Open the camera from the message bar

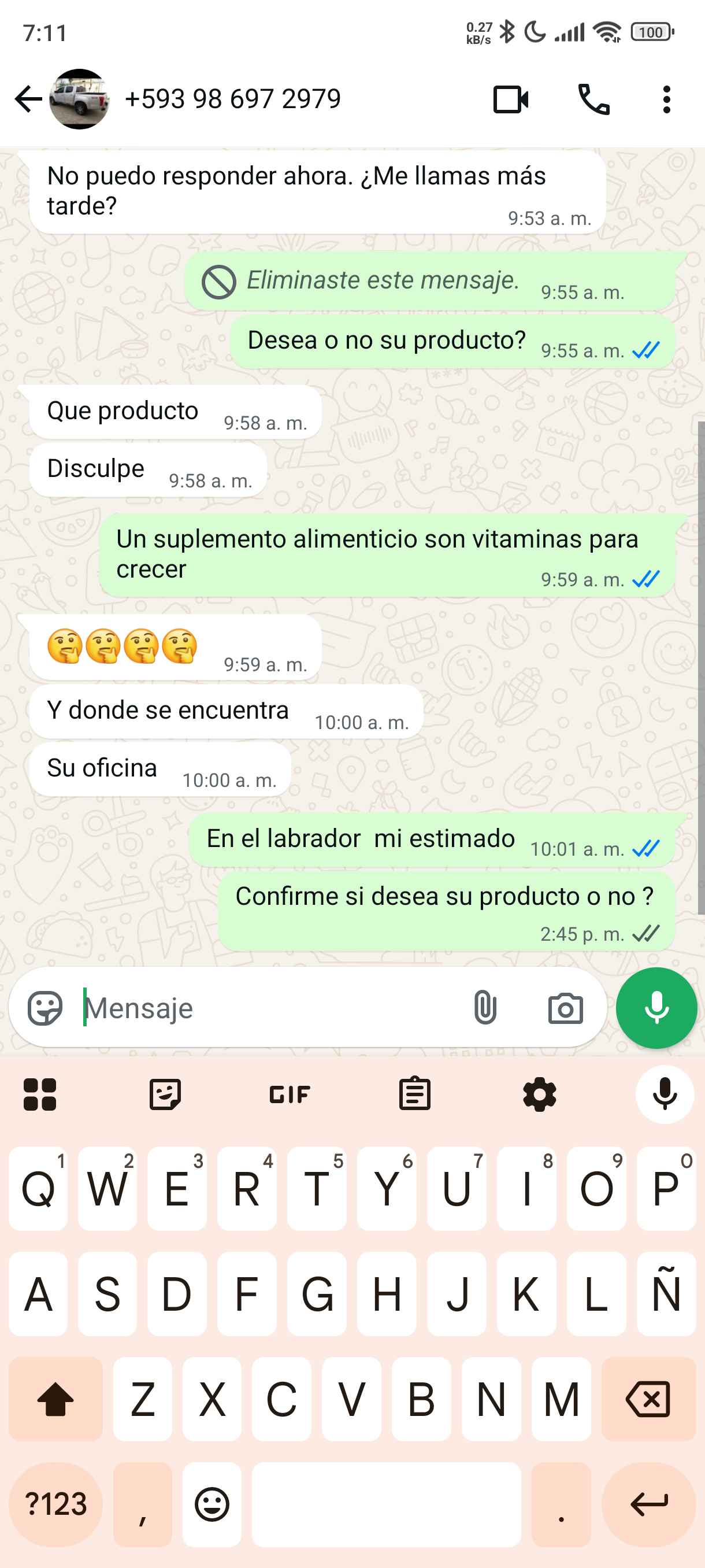565,1008
